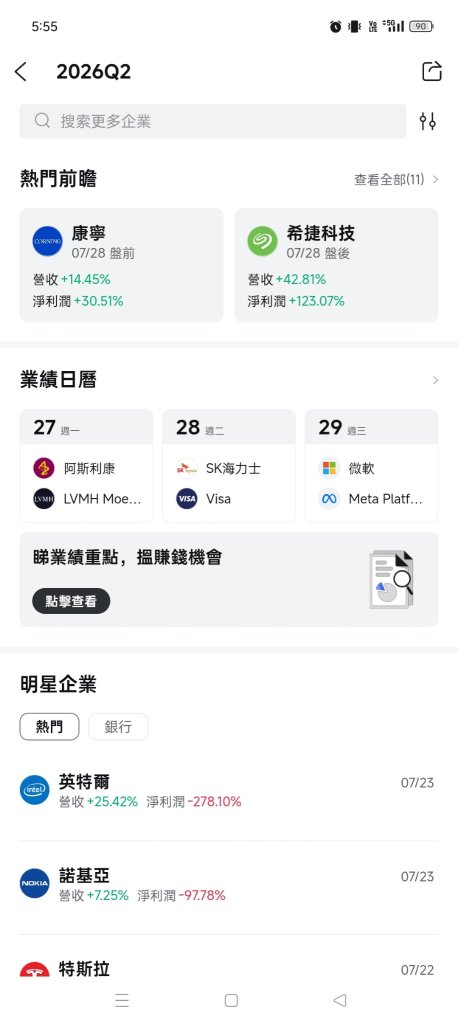Share the 2026Q2 page
This screenshot has height=1024, width=458.
431,71
